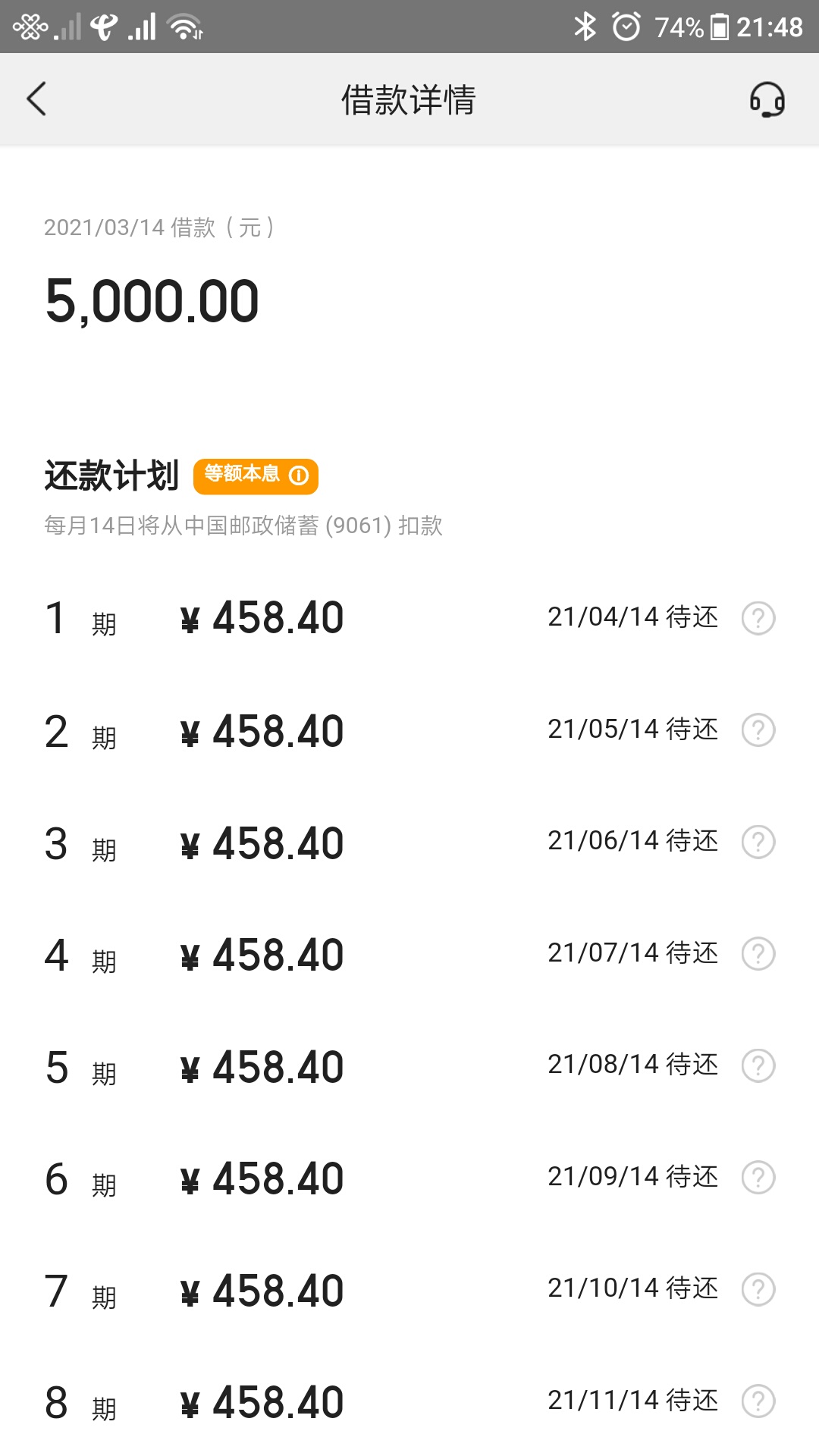Viewport: 819px width, 1456px height.
Task: Open help icon for 21/08/14 installment
Action: coord(758,1065)
